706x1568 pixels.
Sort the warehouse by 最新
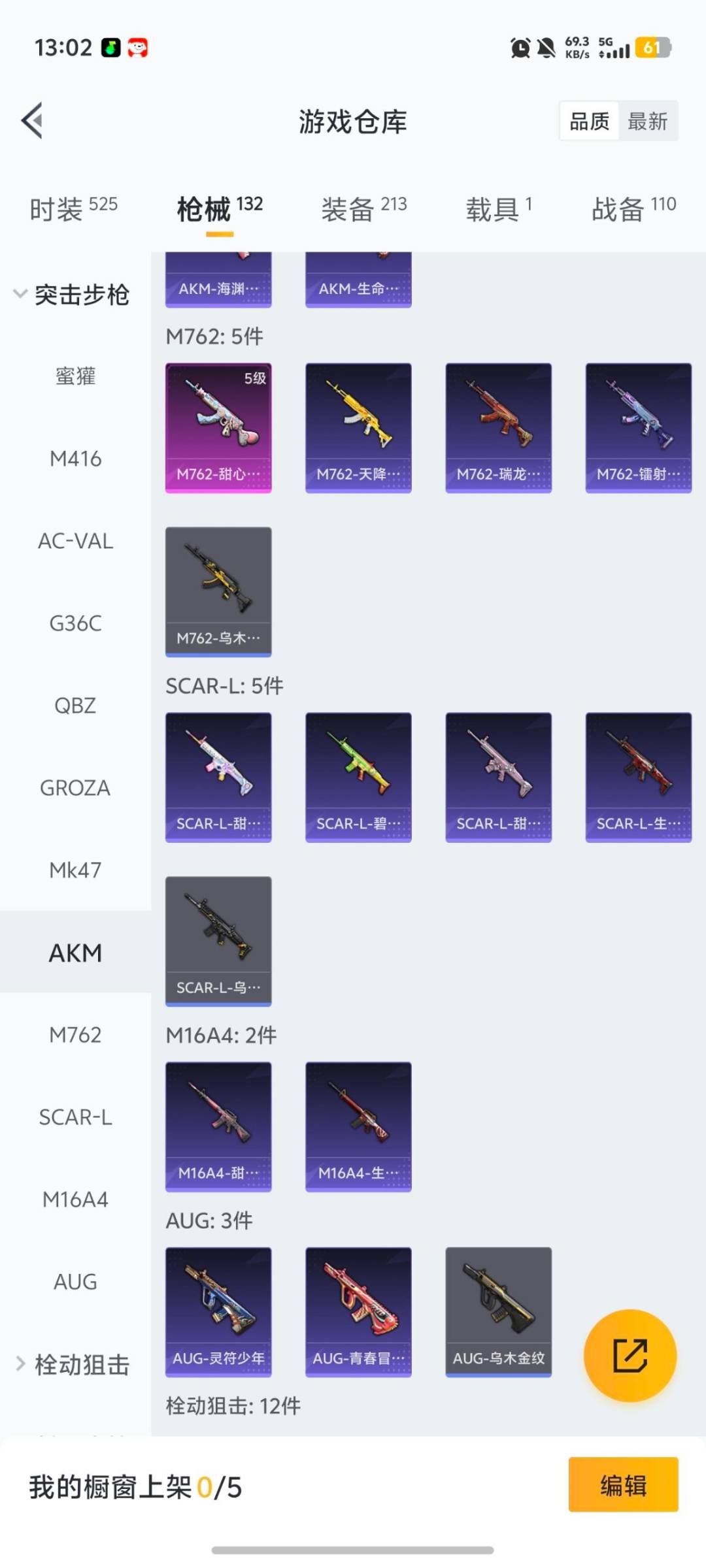647,121
